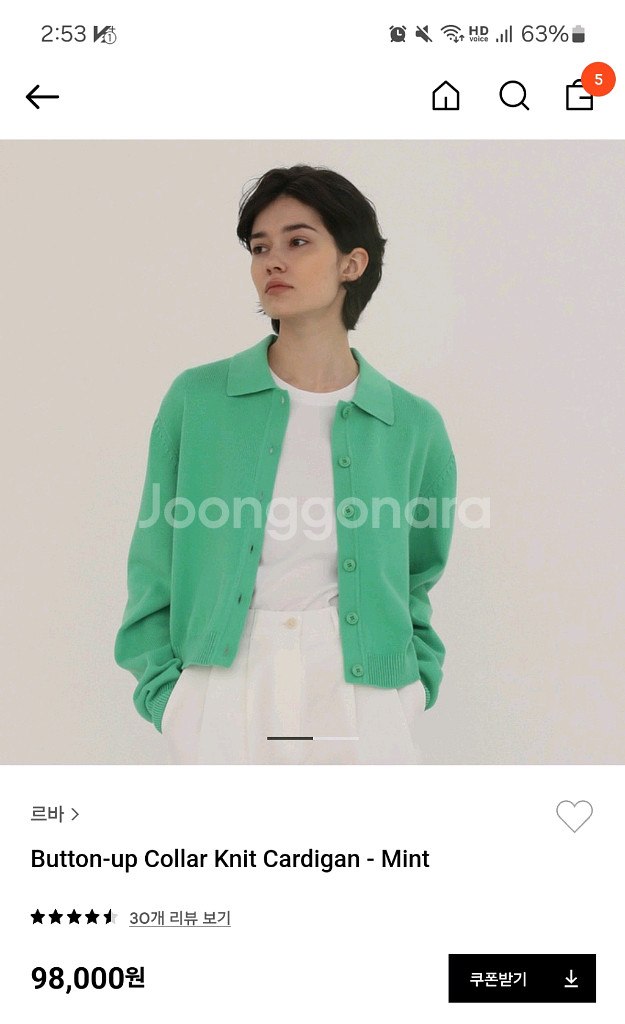The height and width of the screenshot is (1024, 625).
Task: Open the 르바 brand page
Action: tap(55, 814)
